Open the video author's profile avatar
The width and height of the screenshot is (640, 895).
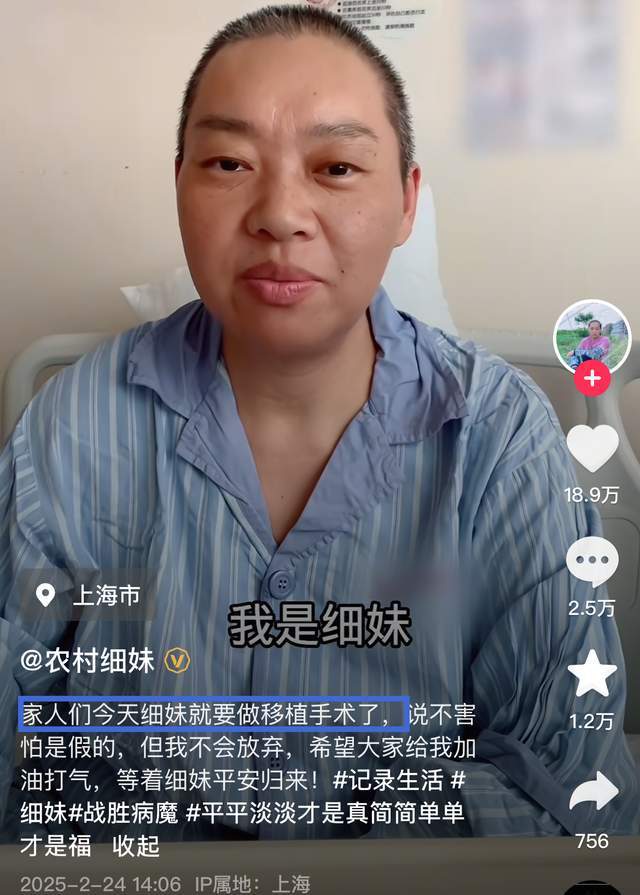pos(592,338)
